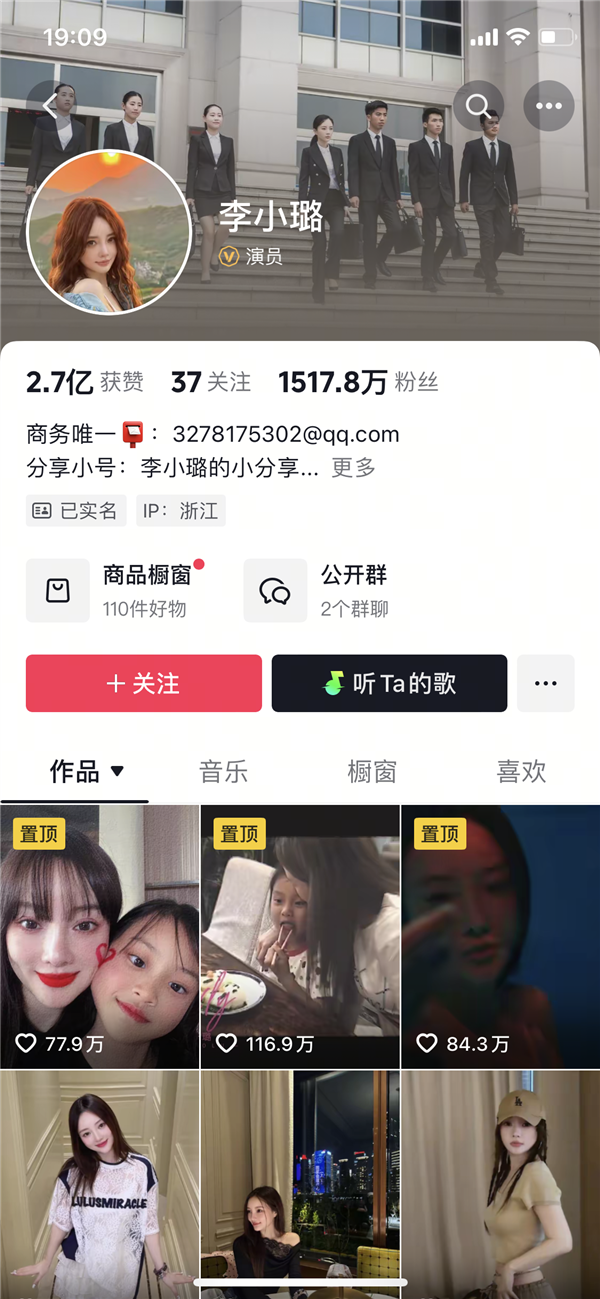Open the pinned video with 84.3万 likes
The width and height of the screenshot is (600, 1299).
(500, 936)
